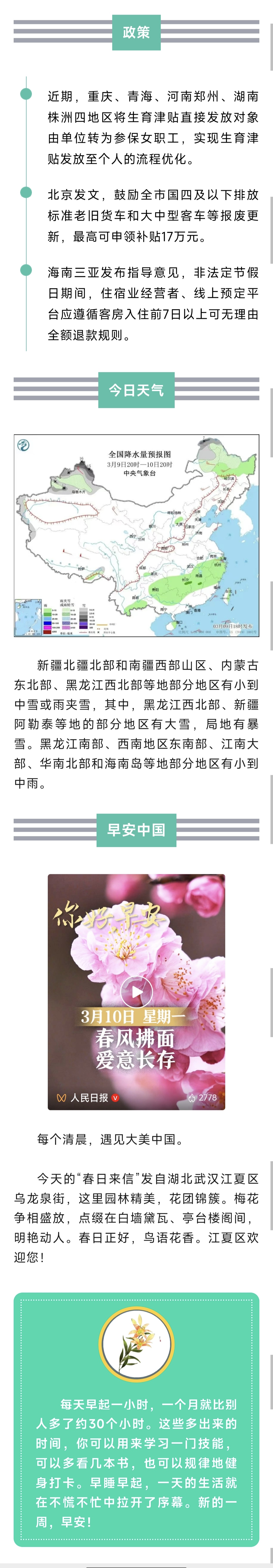
Task: Enlarge the 全国降水量预报图 weather map
Action: (x=136, y=536)
